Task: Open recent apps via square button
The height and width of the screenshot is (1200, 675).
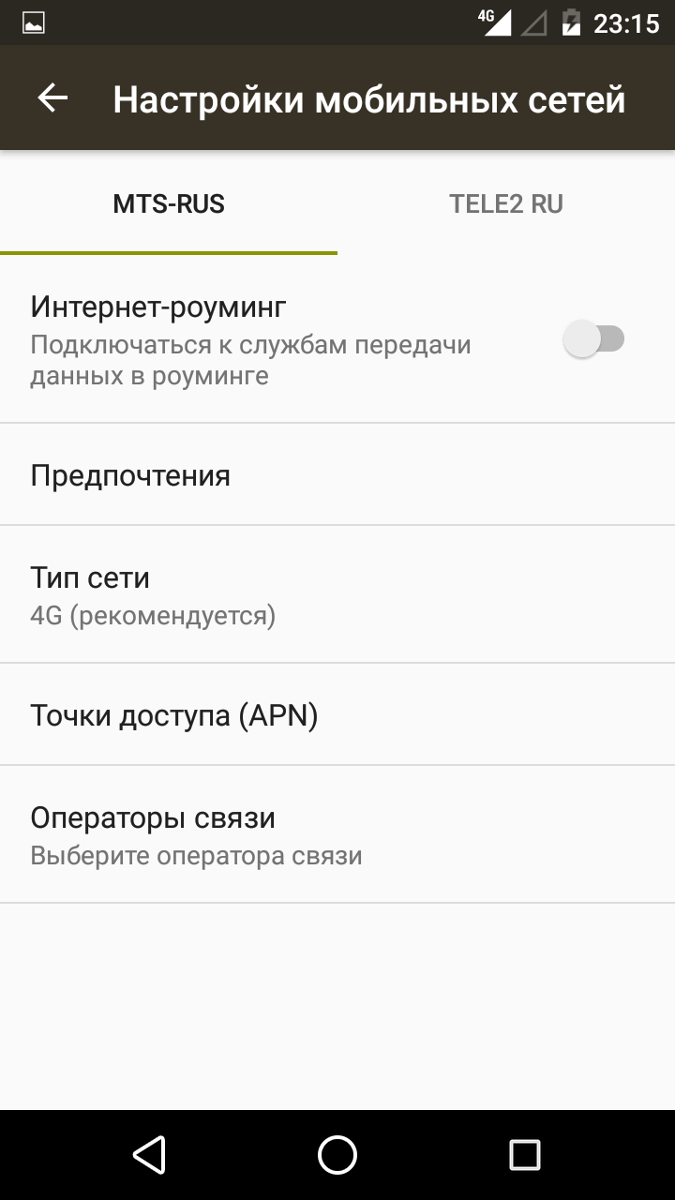Action: pos(525,1155)
